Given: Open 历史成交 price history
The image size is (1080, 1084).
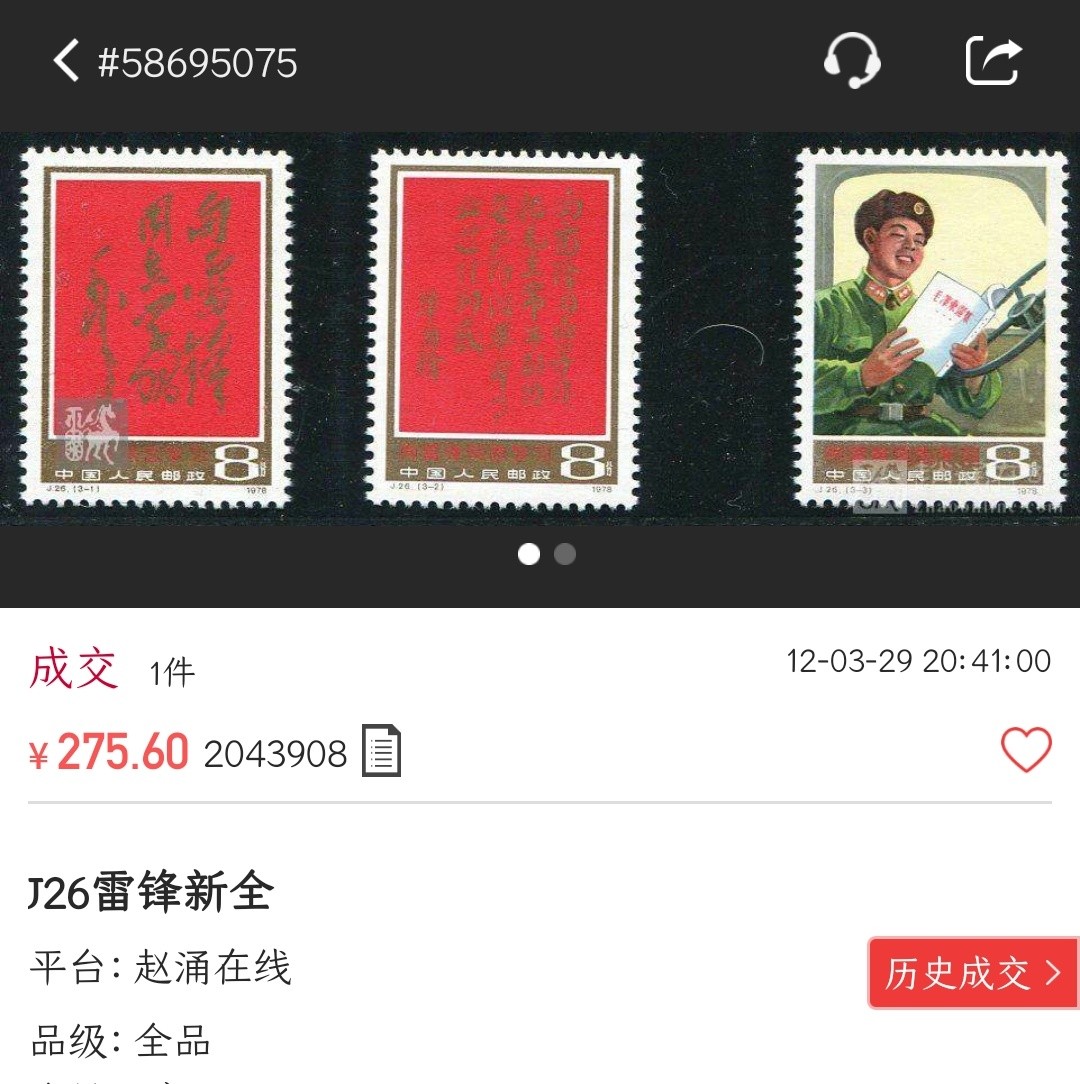Looking at the screenshot, I should pos(973,972).
